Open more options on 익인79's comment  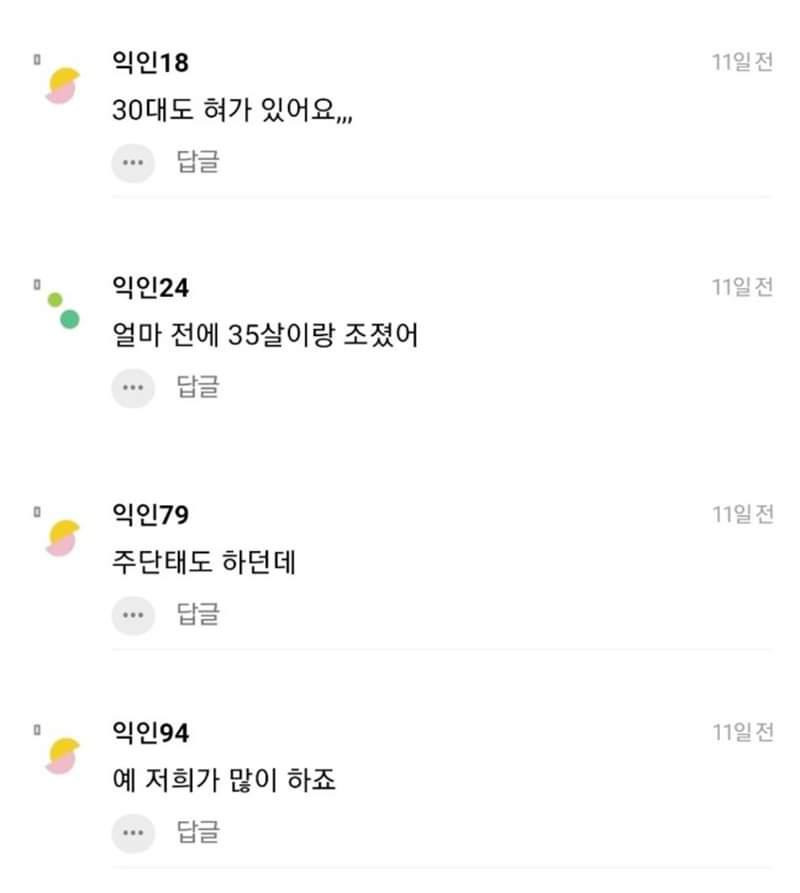coord(133,615)
